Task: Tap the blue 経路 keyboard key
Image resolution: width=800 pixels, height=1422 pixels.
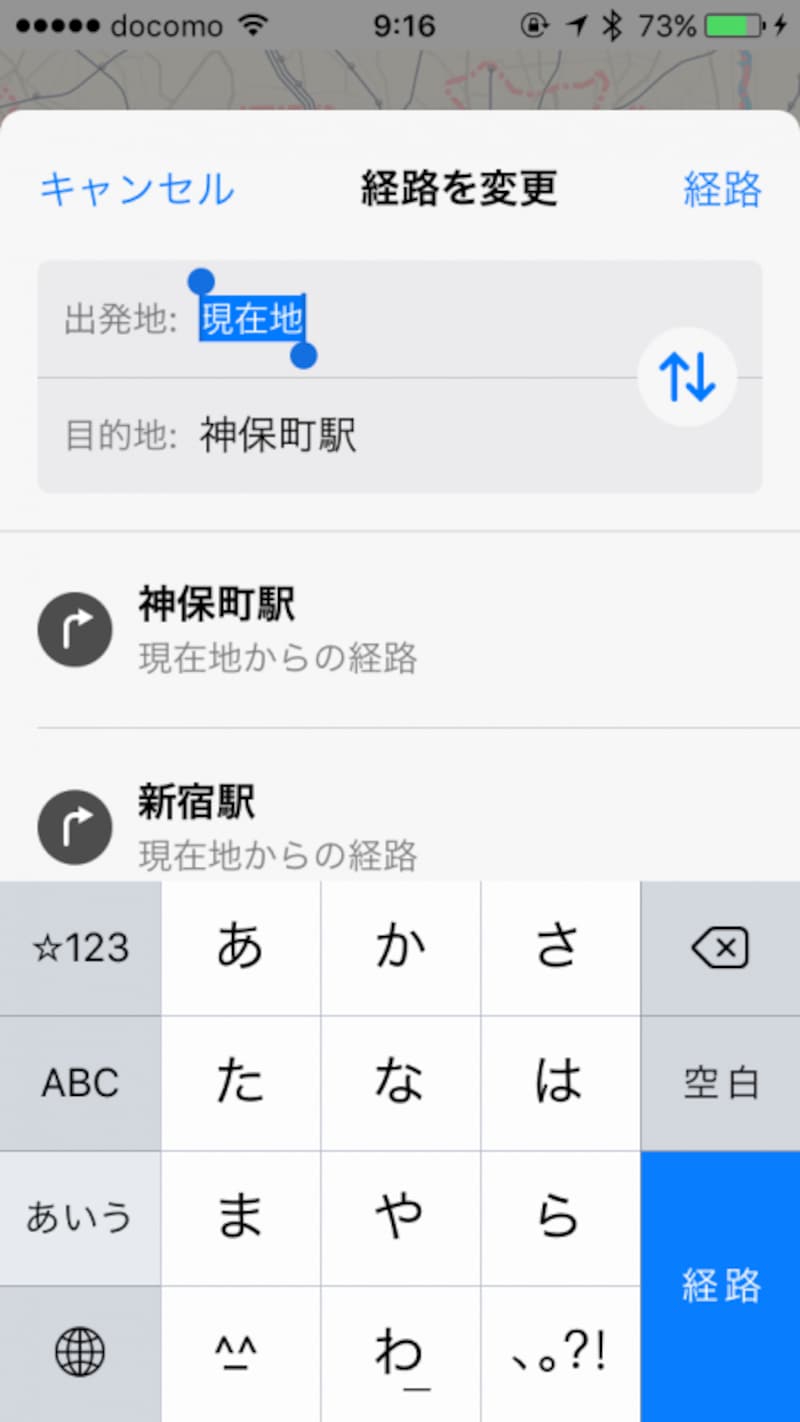Action: pyautogui.click(x=720, y=1286)
